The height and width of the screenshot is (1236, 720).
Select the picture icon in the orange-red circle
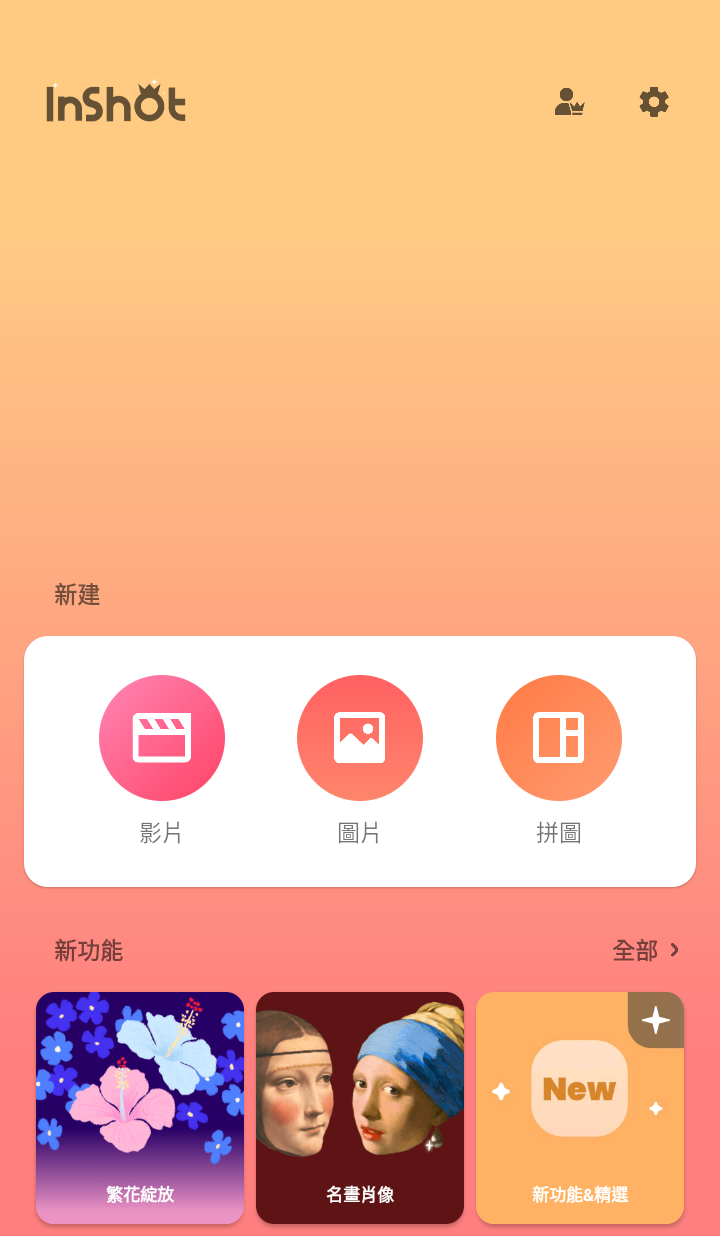pyautogui.click(x=360, y=737)
